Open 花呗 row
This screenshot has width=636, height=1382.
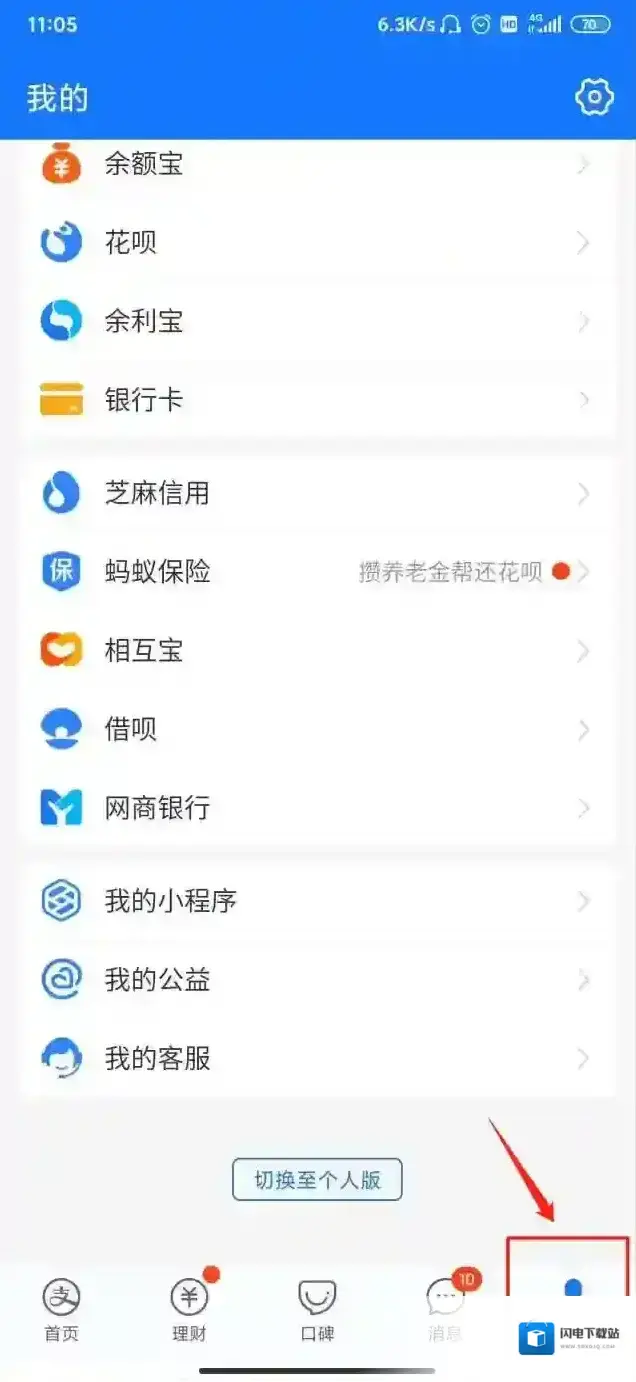pos(318,243)
